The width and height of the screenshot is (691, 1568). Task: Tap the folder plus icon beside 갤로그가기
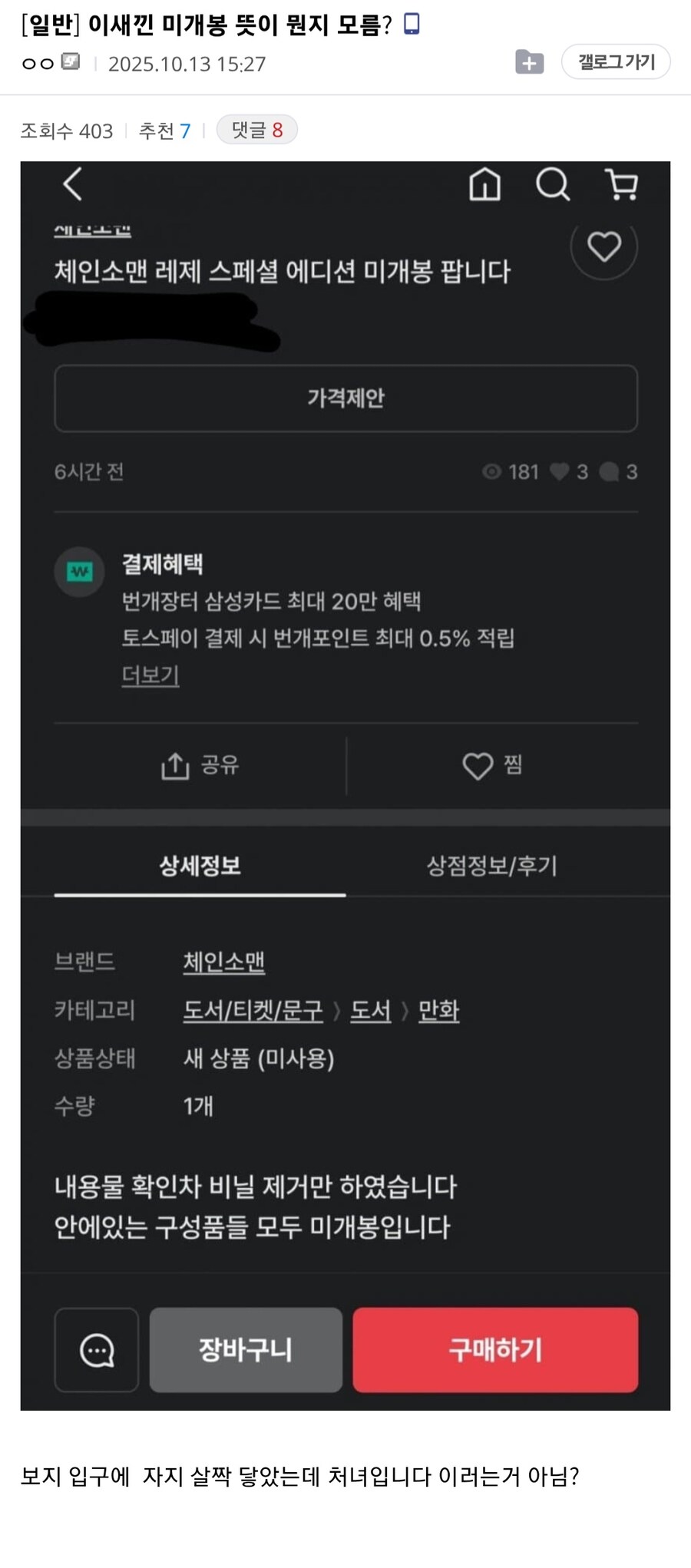pyautogui.click(x=529, y=62)
